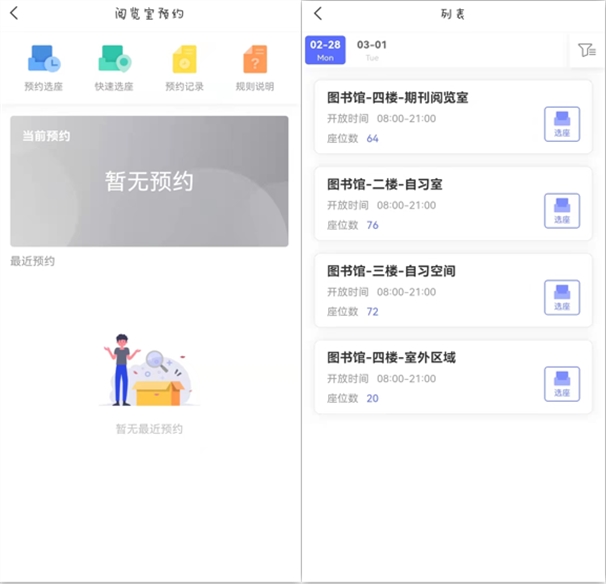This screenshot has height=584, width=606.
Task: Open the filter icon in the list
Action: [x=586, y=50]
